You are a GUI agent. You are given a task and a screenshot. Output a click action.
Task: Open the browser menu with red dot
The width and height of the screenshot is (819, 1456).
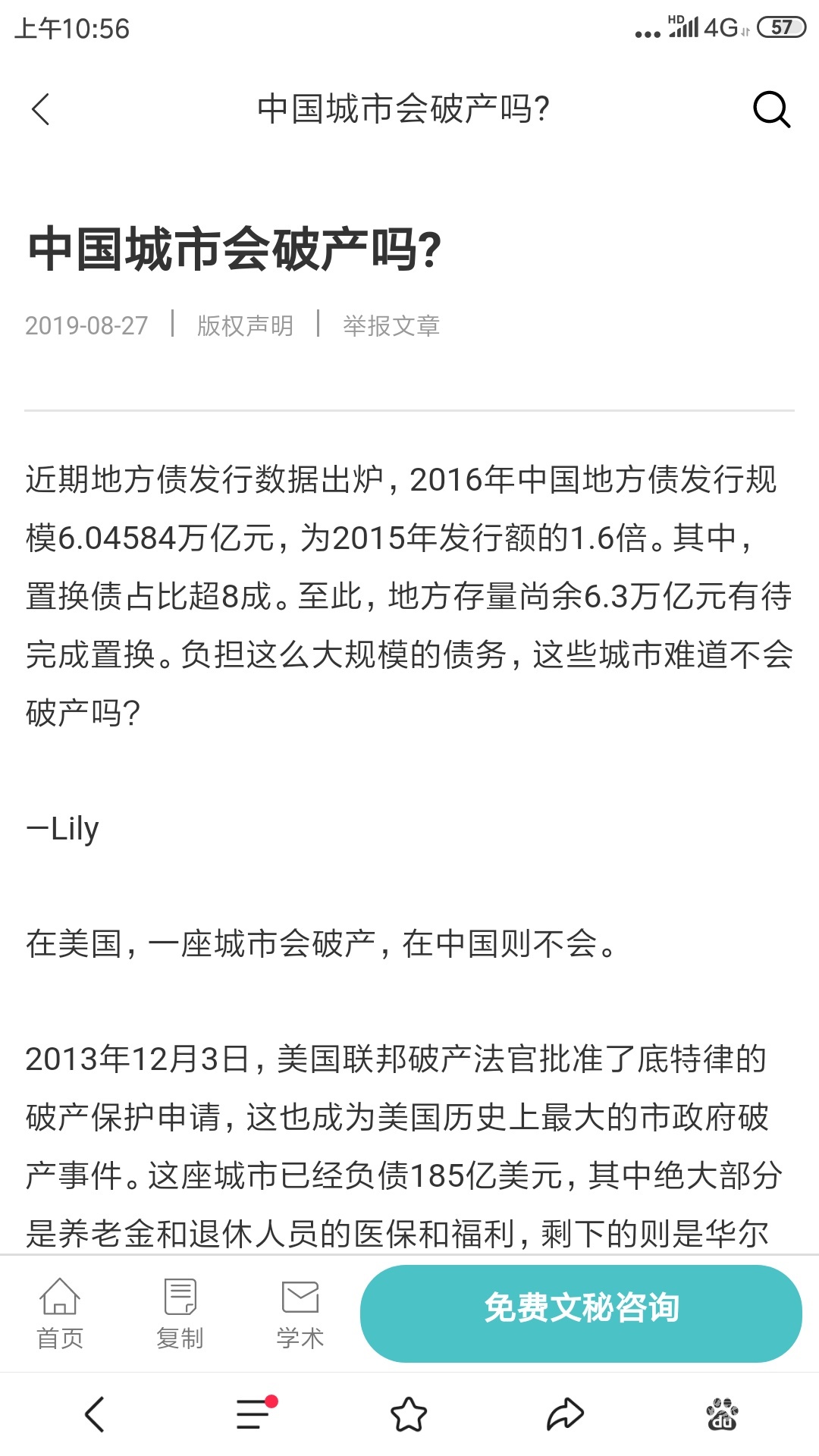(x=254, y=1414)
